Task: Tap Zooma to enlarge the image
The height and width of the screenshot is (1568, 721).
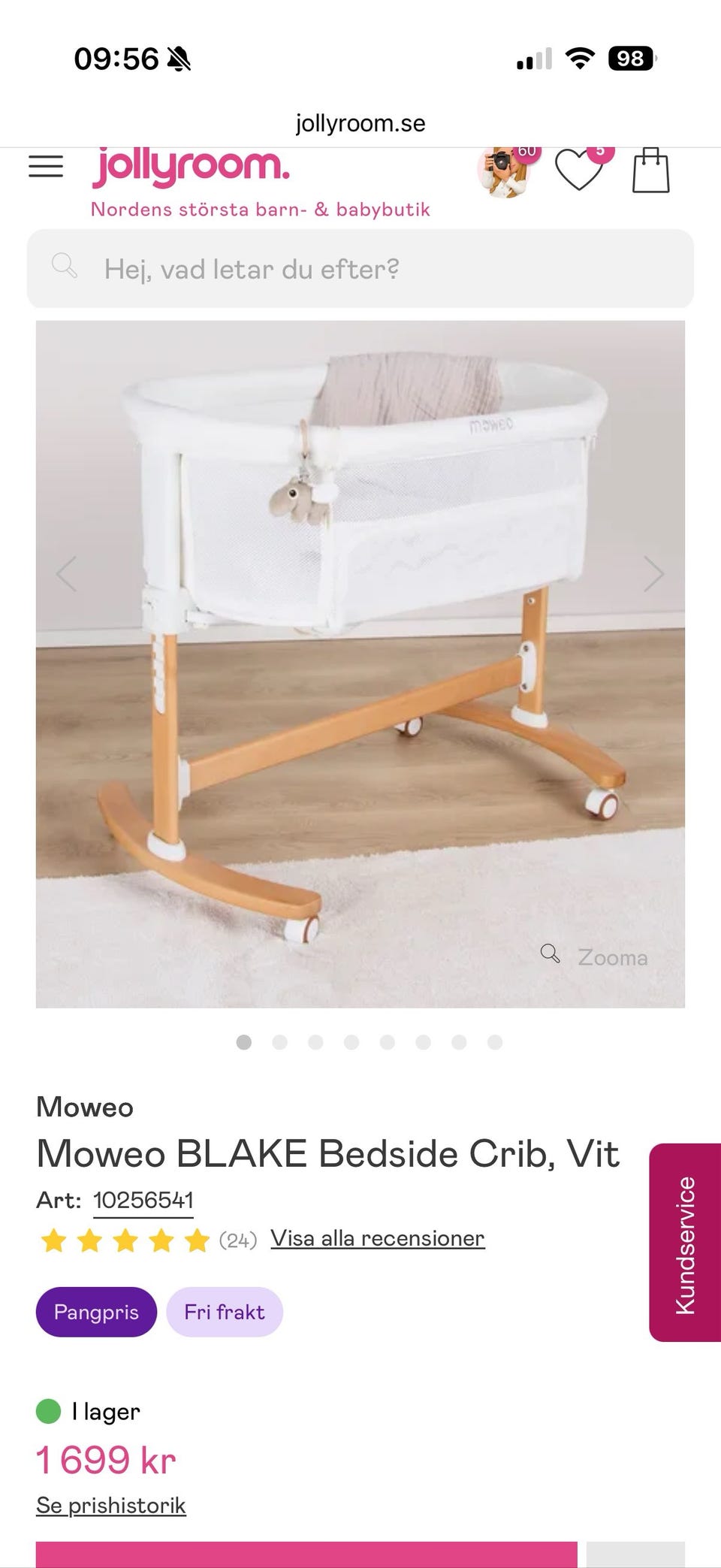Action: (596, 956)
